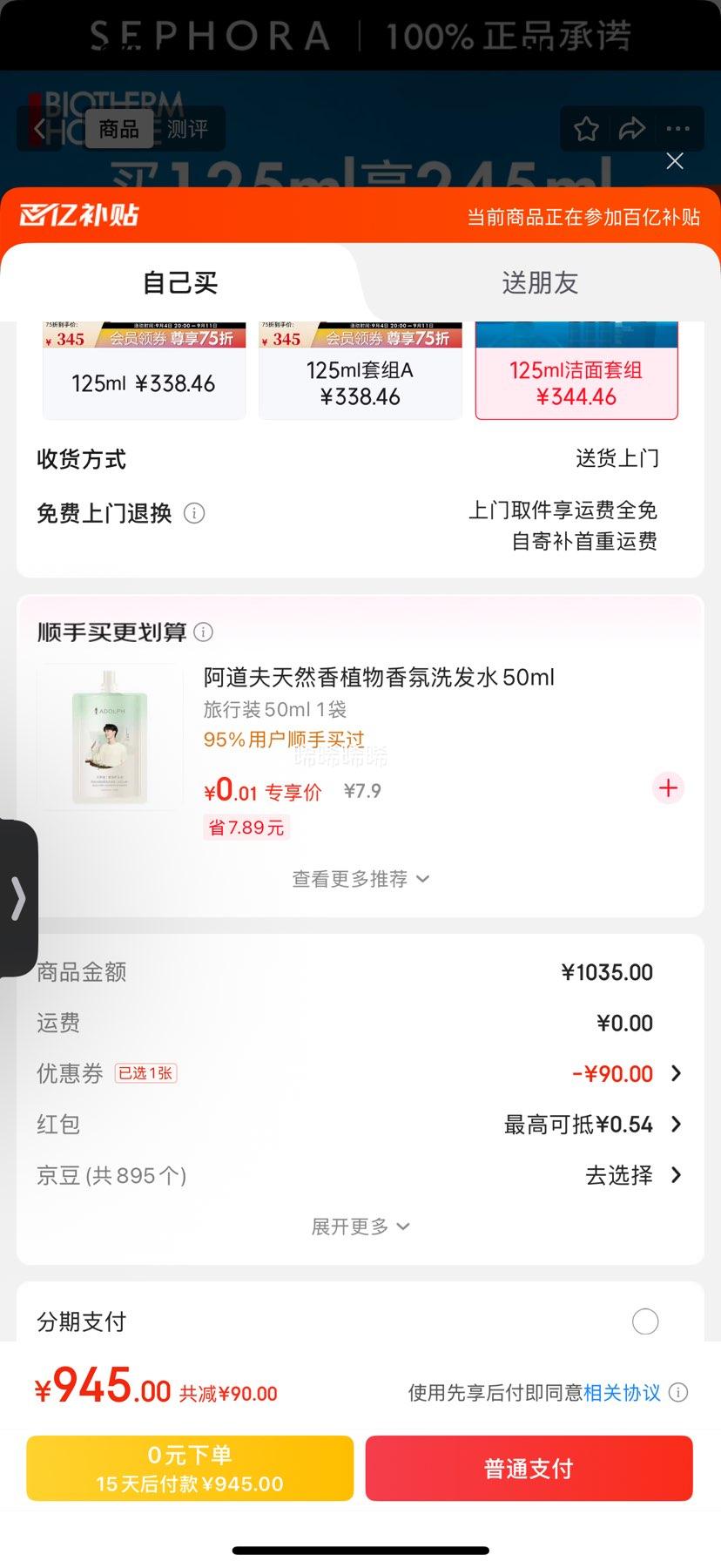The image size is (721, 1568).
Task: Pay with 普通支付
Action: (529, 1468)
